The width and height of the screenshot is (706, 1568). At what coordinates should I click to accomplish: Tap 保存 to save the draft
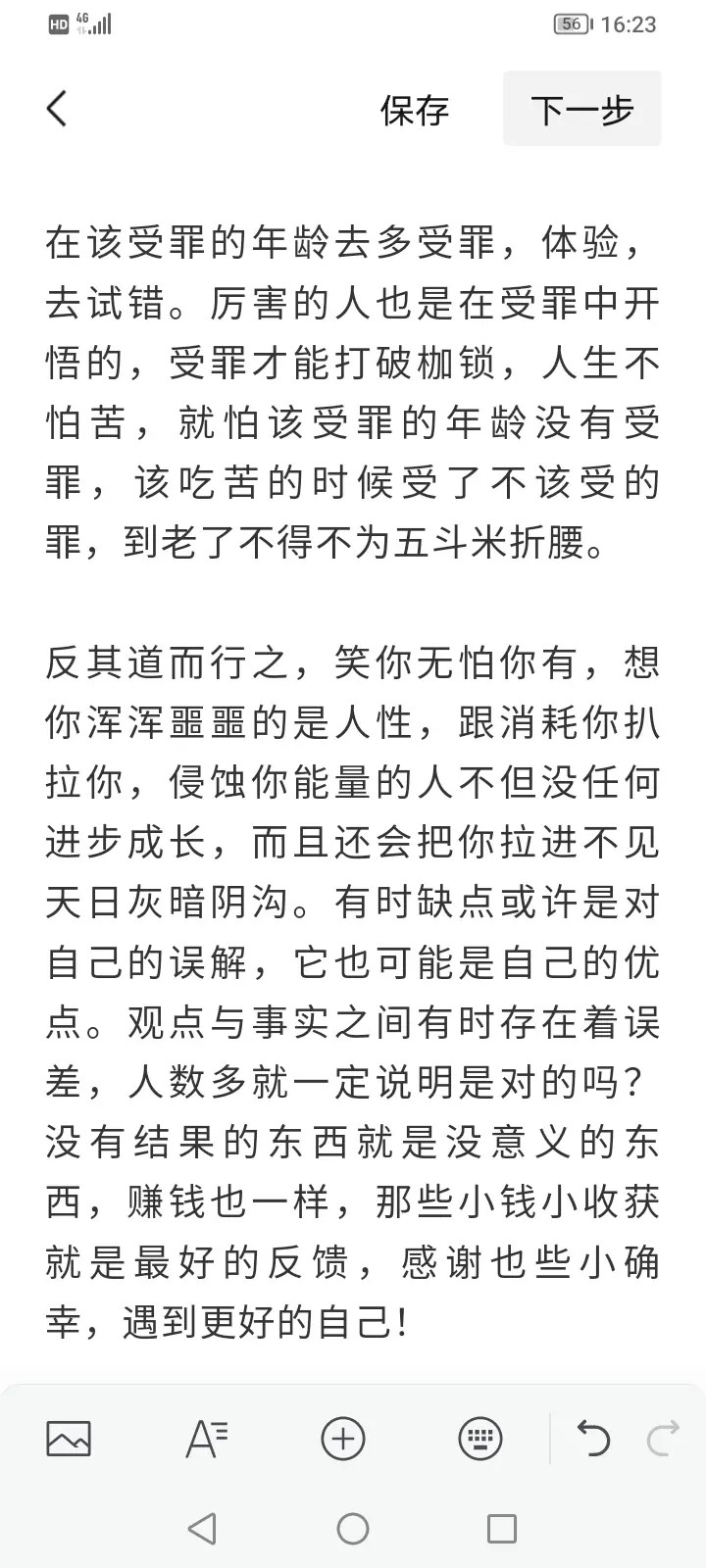(414, 110)
